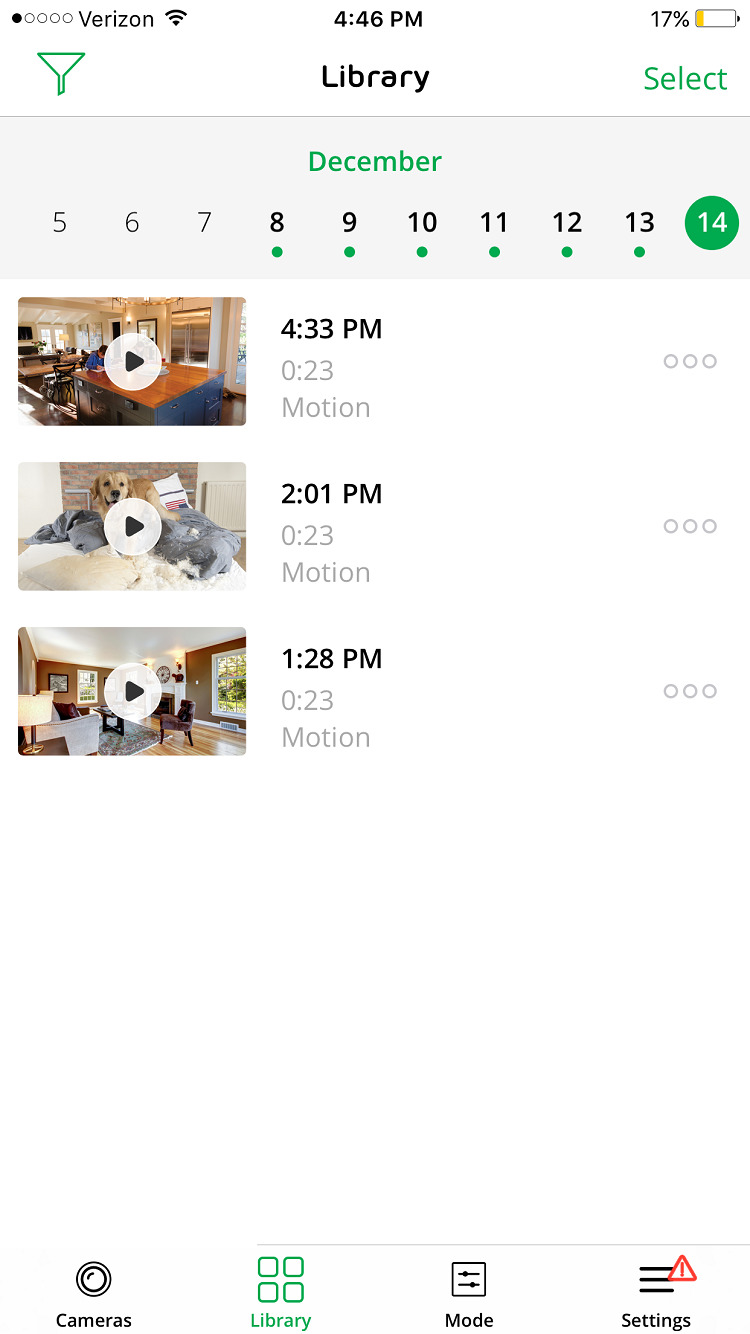Image resolution: width=750 pixels, height=1334 pixels.
Task: Switch to the Cameras tab
Action: point(94,1292)
